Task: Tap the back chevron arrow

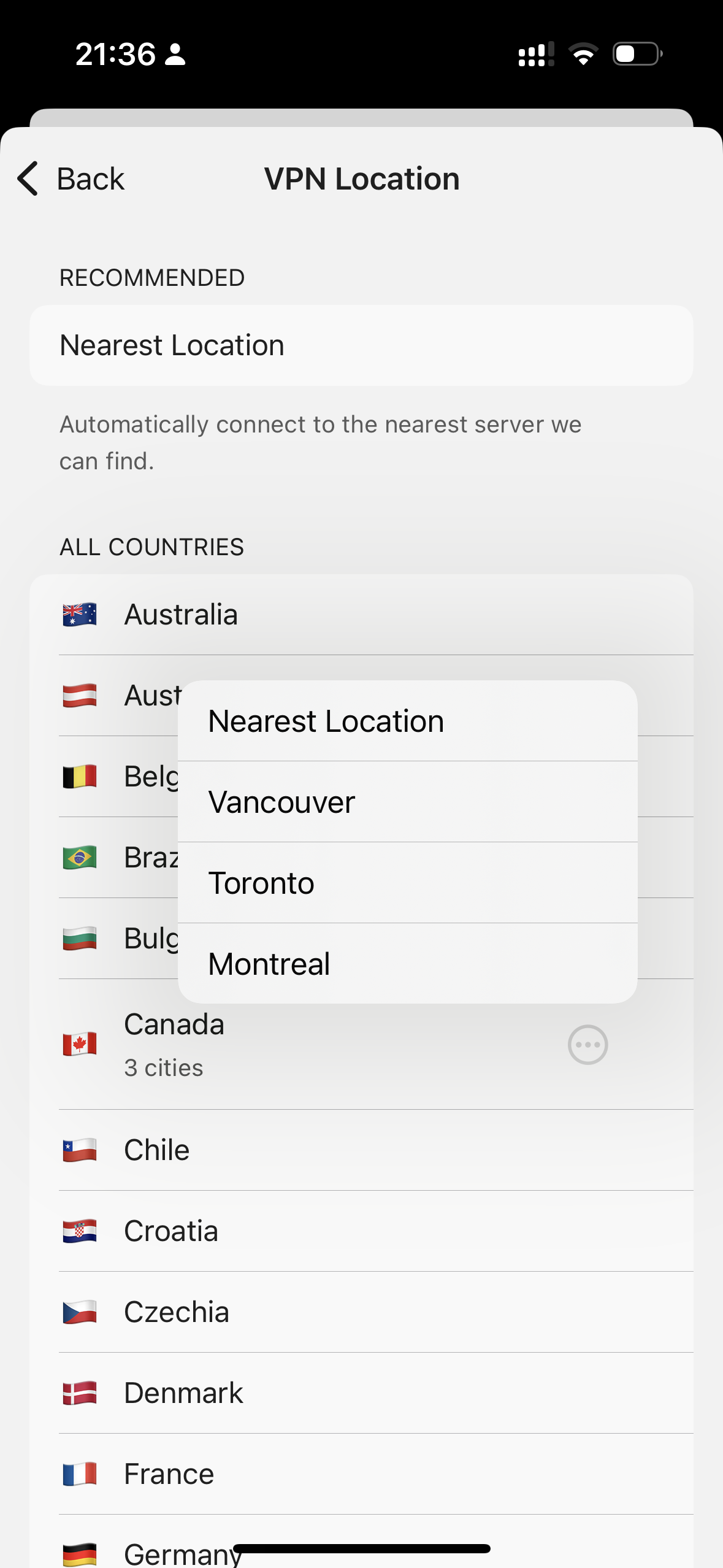Action: [x=27, y=179]
